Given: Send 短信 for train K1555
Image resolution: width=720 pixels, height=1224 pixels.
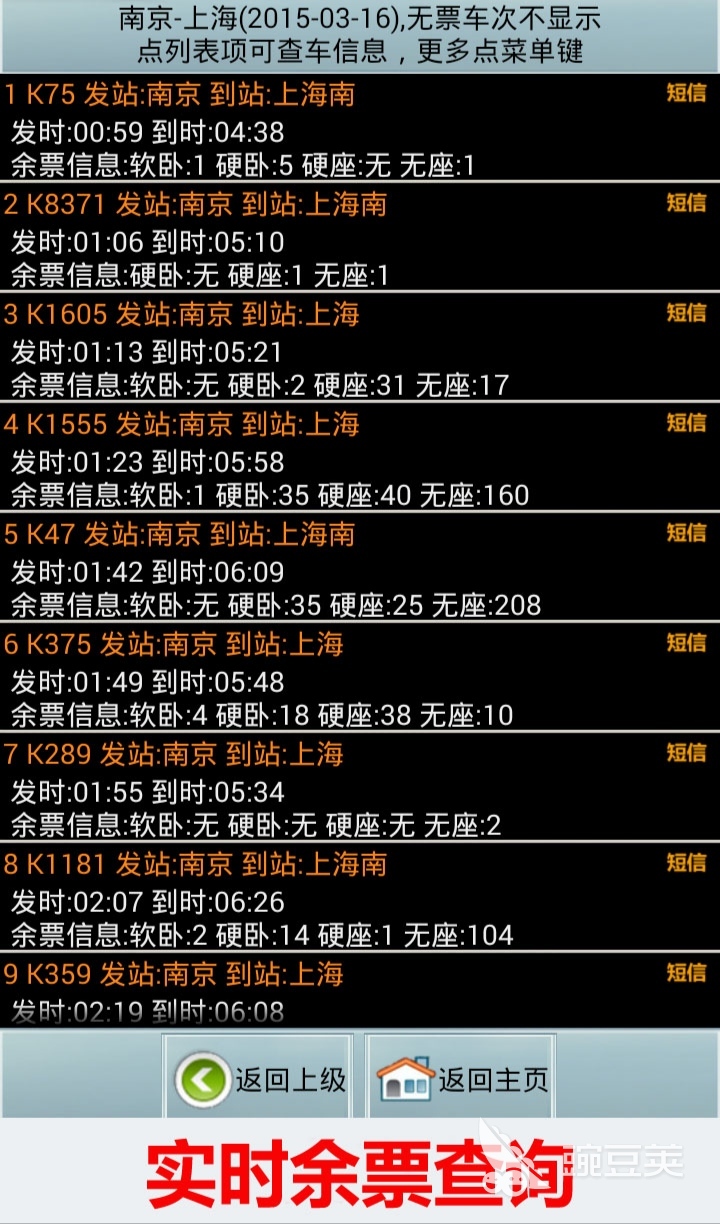Looking at the screenshot, I should (x=686, y=423).
